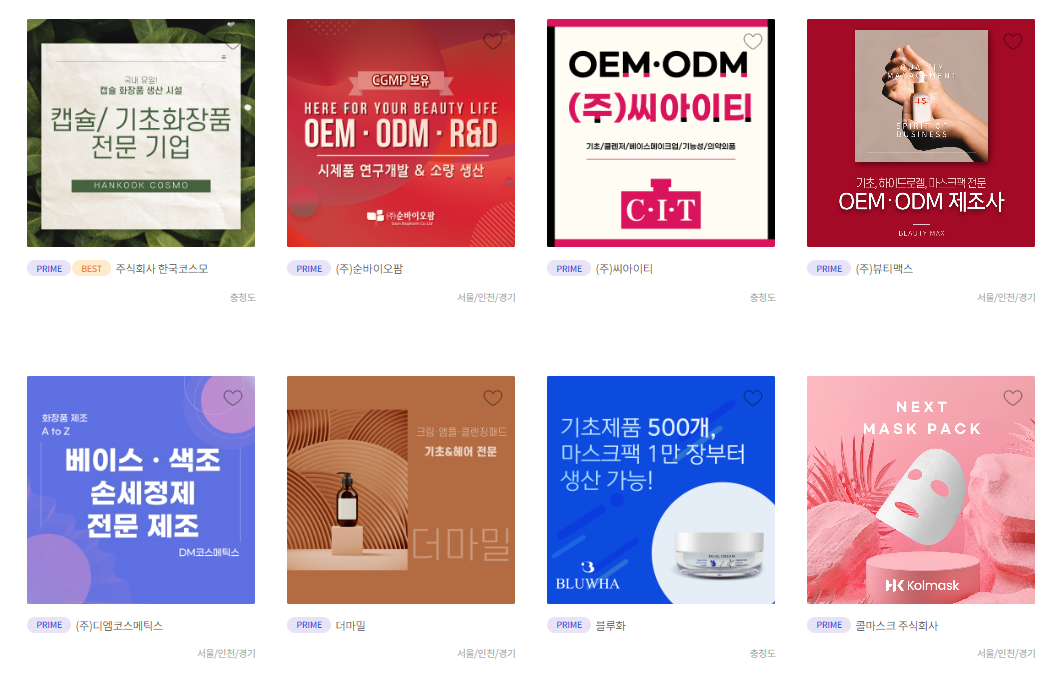Viewport: 1052px width, 676px height.
Task: Add (주)뷰티맥스 to favorites
Action: tap(1013, 41)
